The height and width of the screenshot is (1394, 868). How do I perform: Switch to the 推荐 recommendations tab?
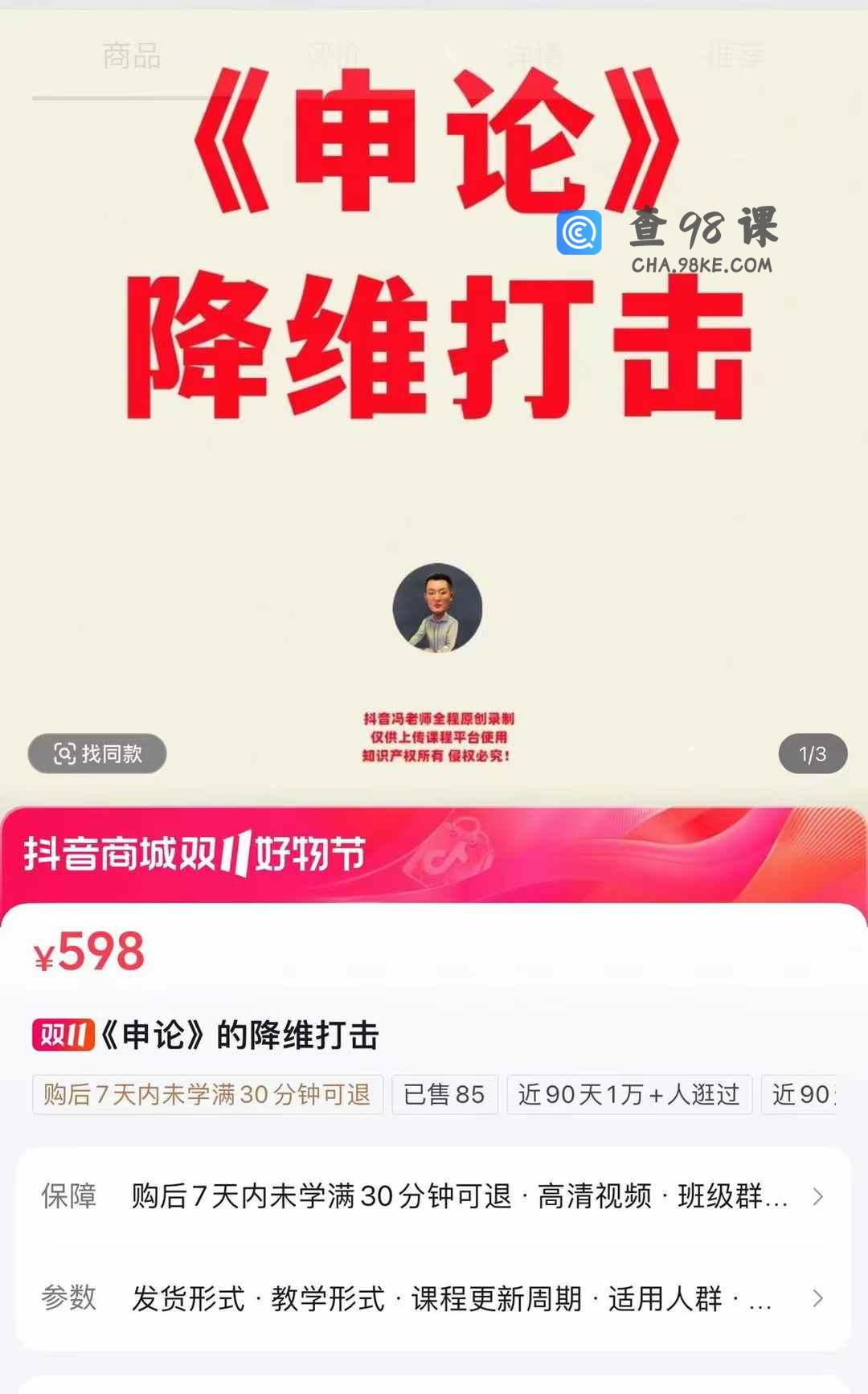coord(734,56)
